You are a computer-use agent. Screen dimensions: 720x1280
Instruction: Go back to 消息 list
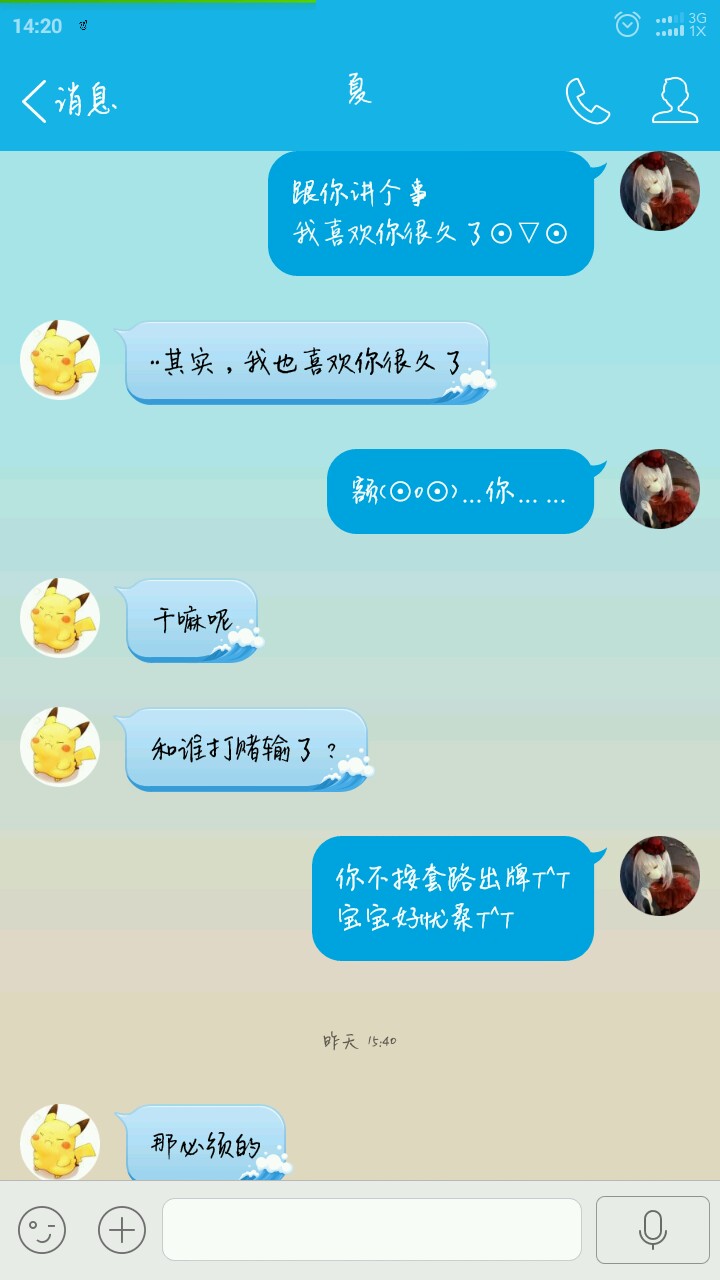point(68,100)
